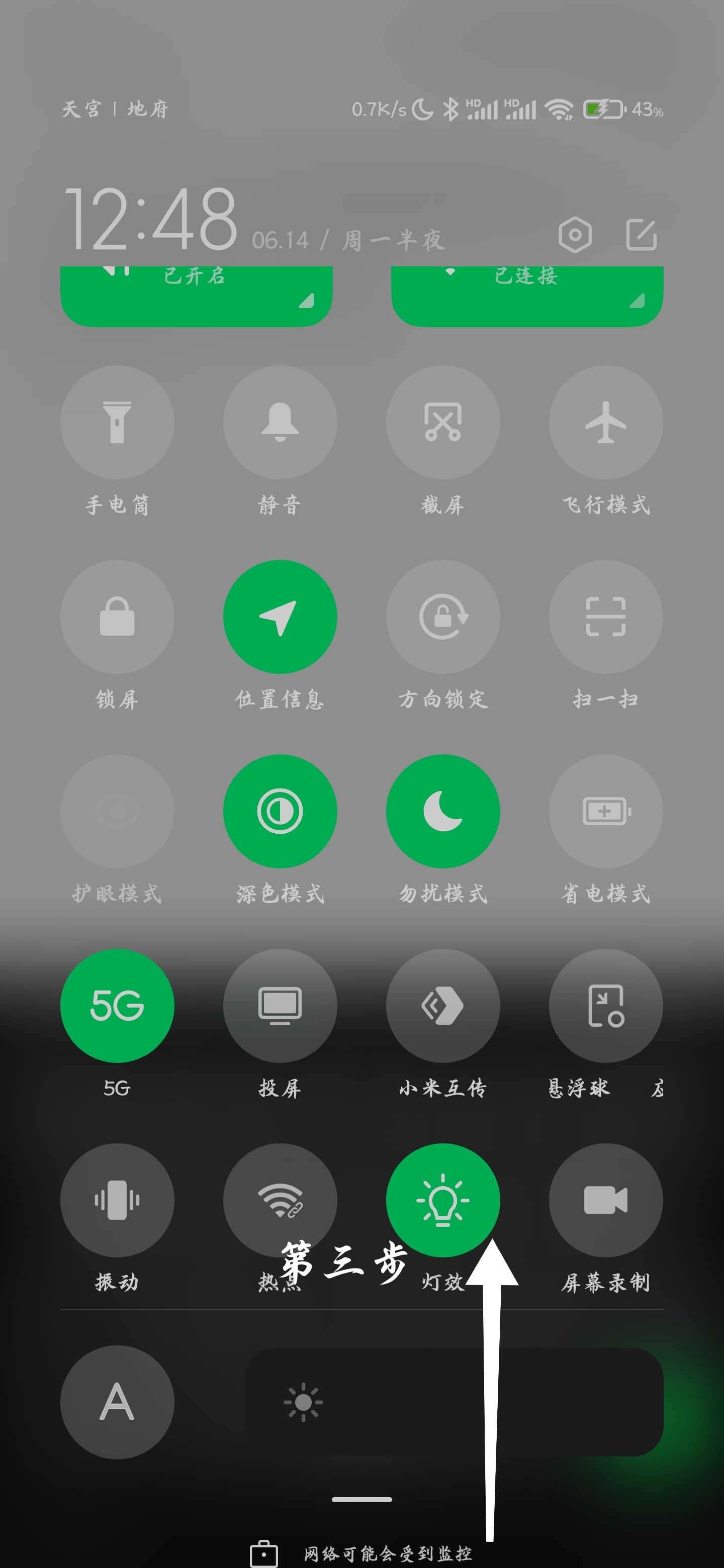Viewport: 724px width, 1568px height.
Task: Enable Mi Share (小米互传)
Action: click(442, 1006)
